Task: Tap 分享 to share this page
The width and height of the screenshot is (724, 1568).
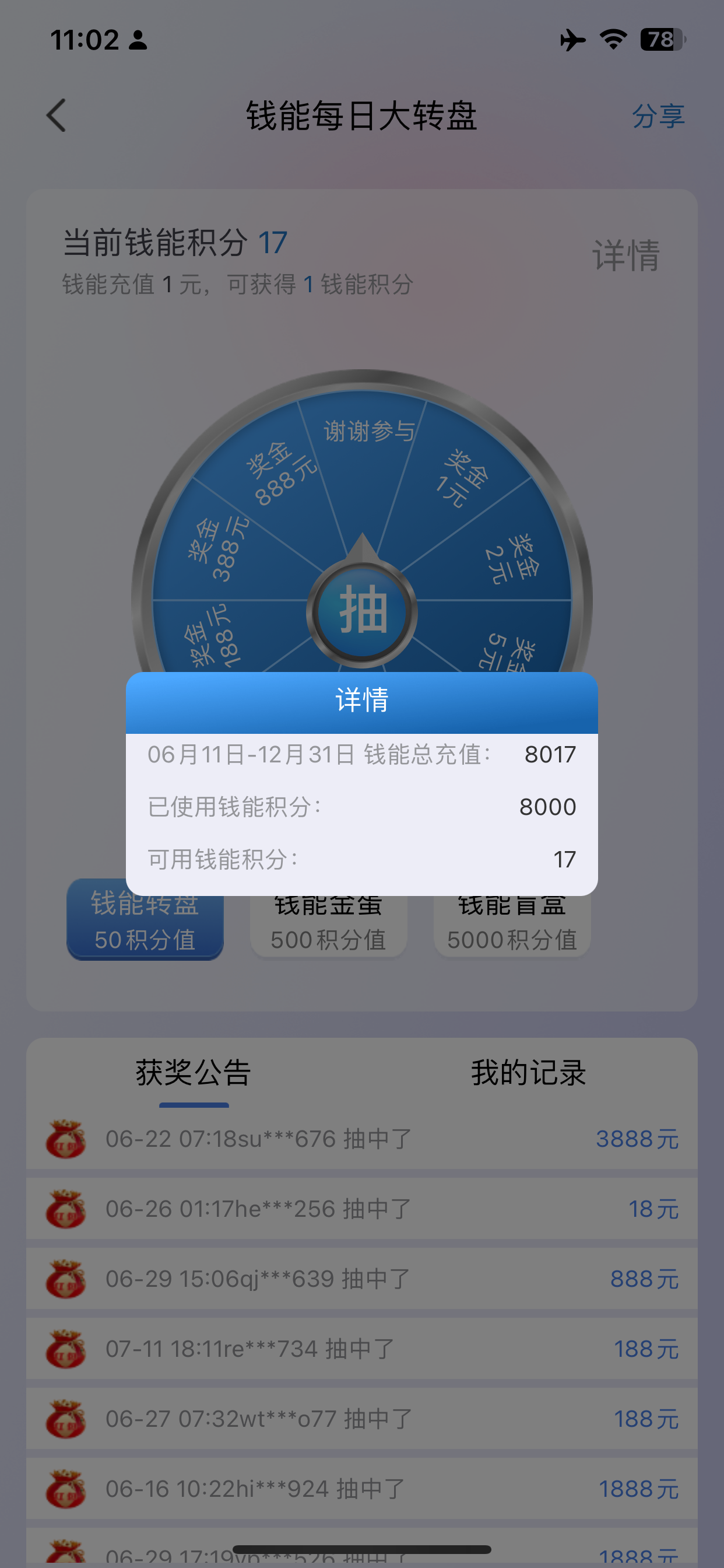Action: (658, 116)
